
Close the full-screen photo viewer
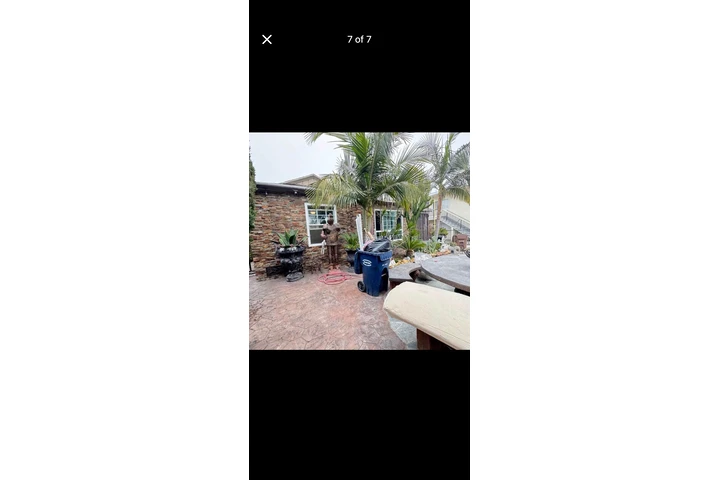pos(267,40)
